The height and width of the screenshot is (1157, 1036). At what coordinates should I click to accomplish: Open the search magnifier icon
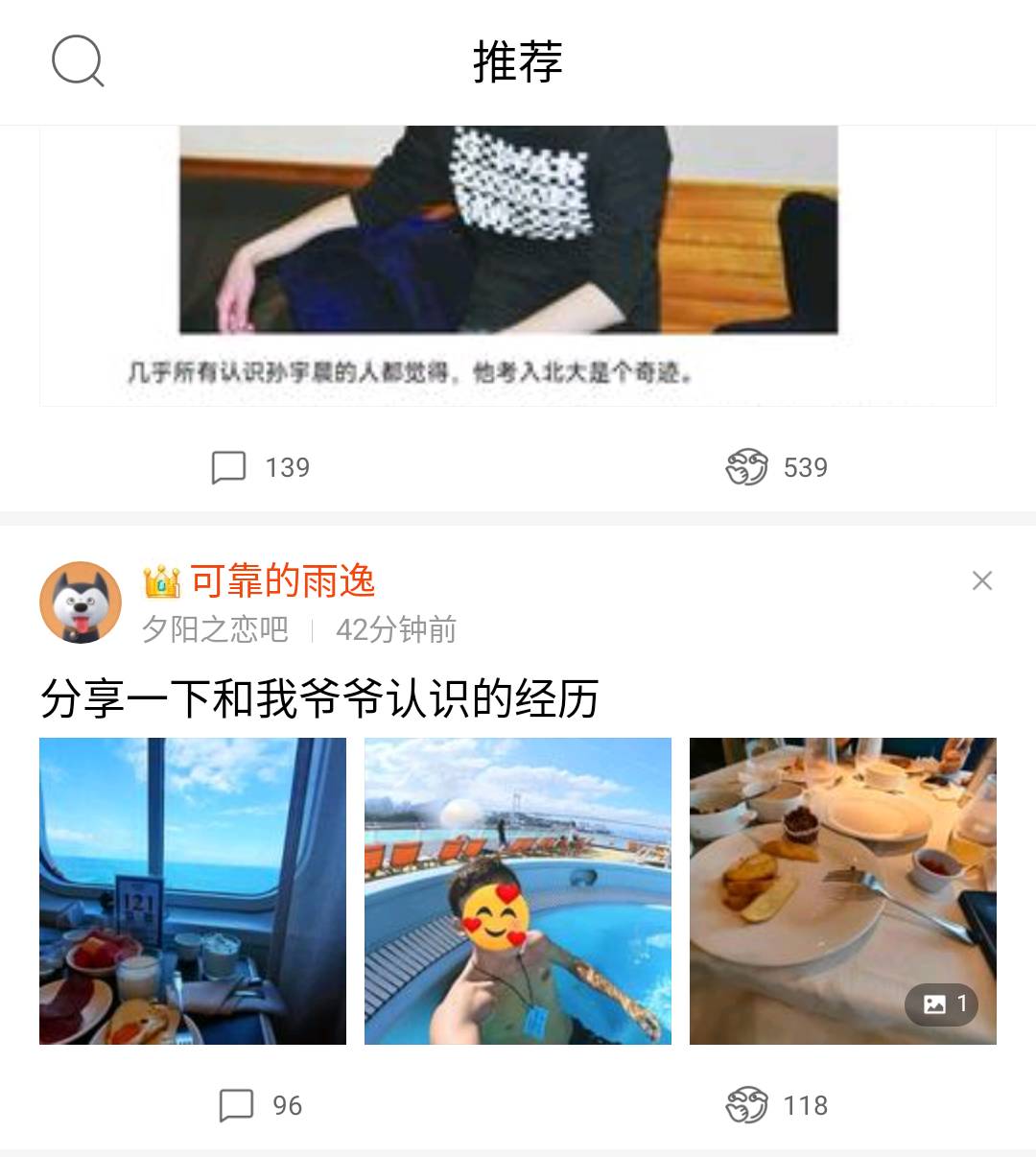click(x=78, y=61)
